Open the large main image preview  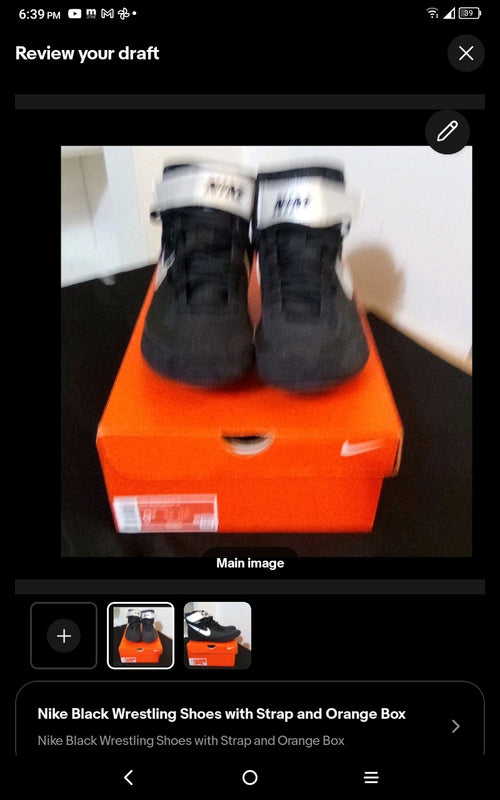[266, 351]
